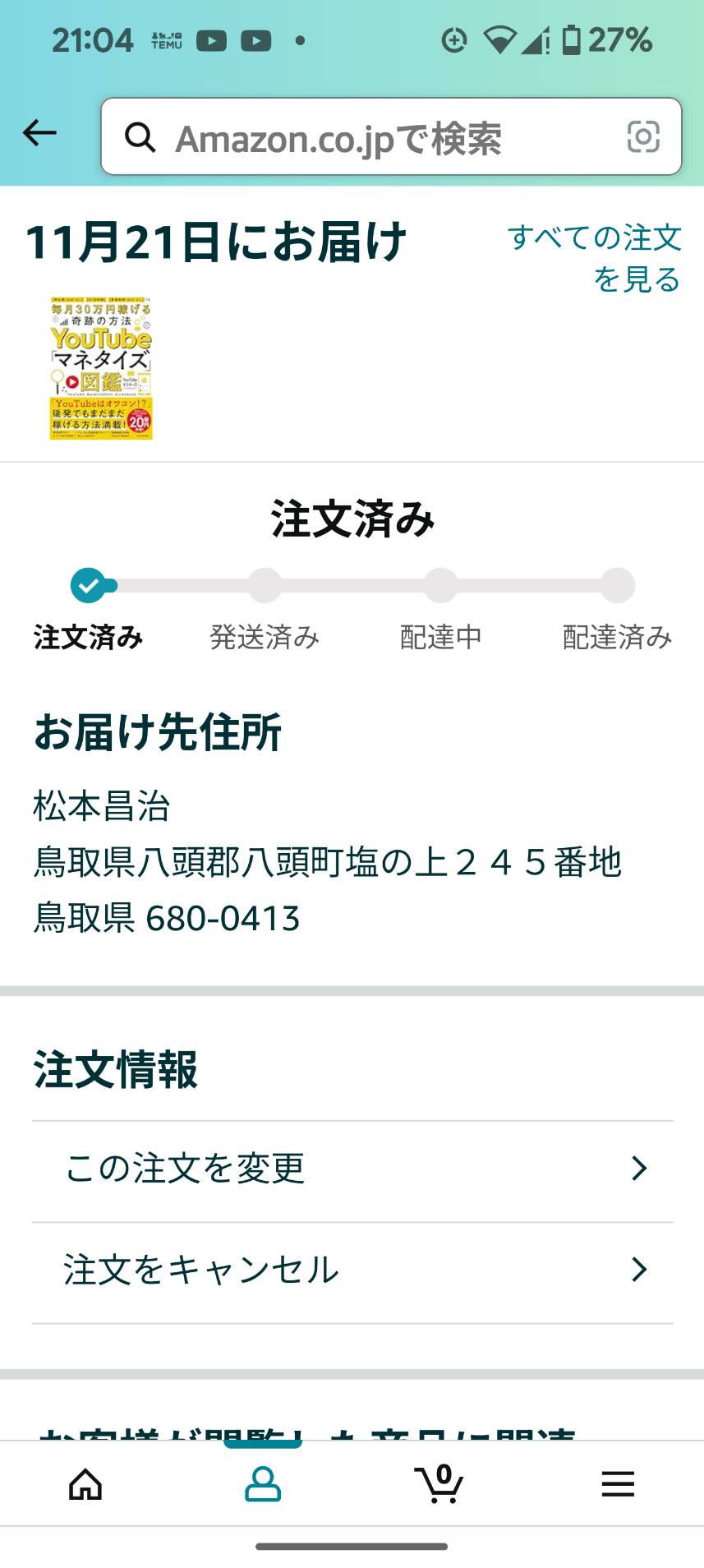Open この注文を変更 row
This screenshot has height=1568, width=704.
point(352,1169)
